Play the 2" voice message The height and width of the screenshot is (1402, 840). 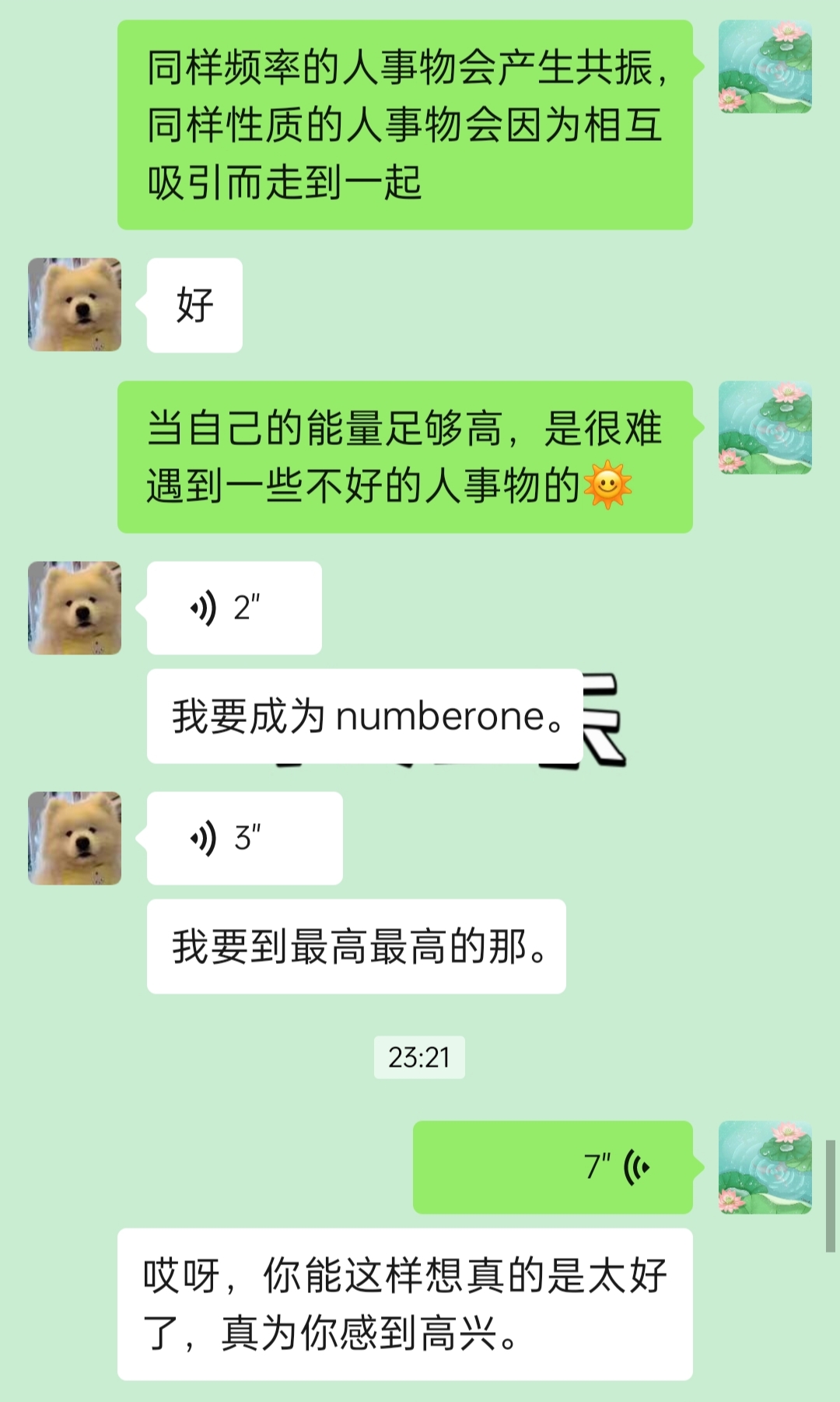233,608
